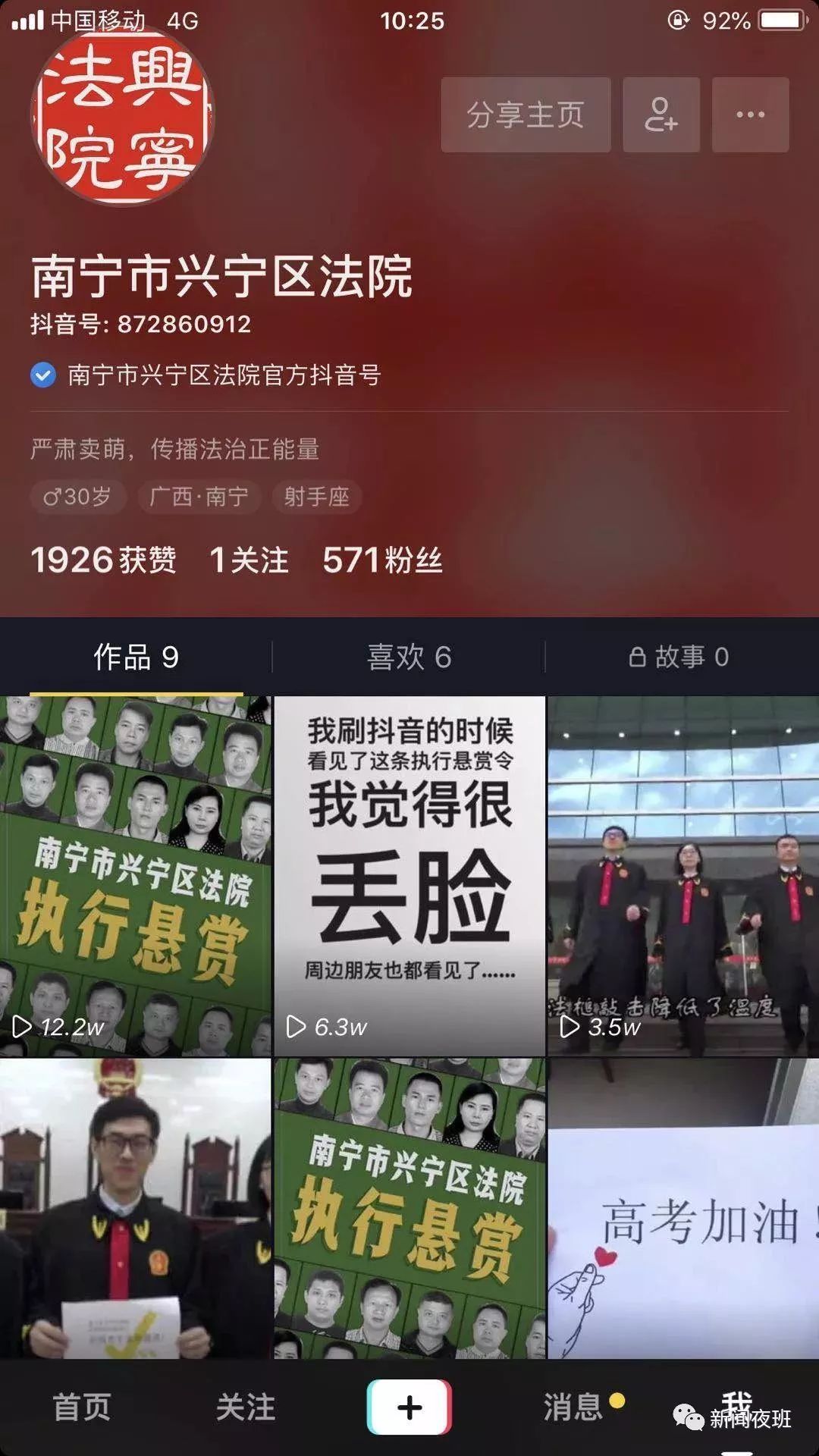View the 571 粉丝 followers list
Screen dimensions: 819x1456
click(382, 560)
